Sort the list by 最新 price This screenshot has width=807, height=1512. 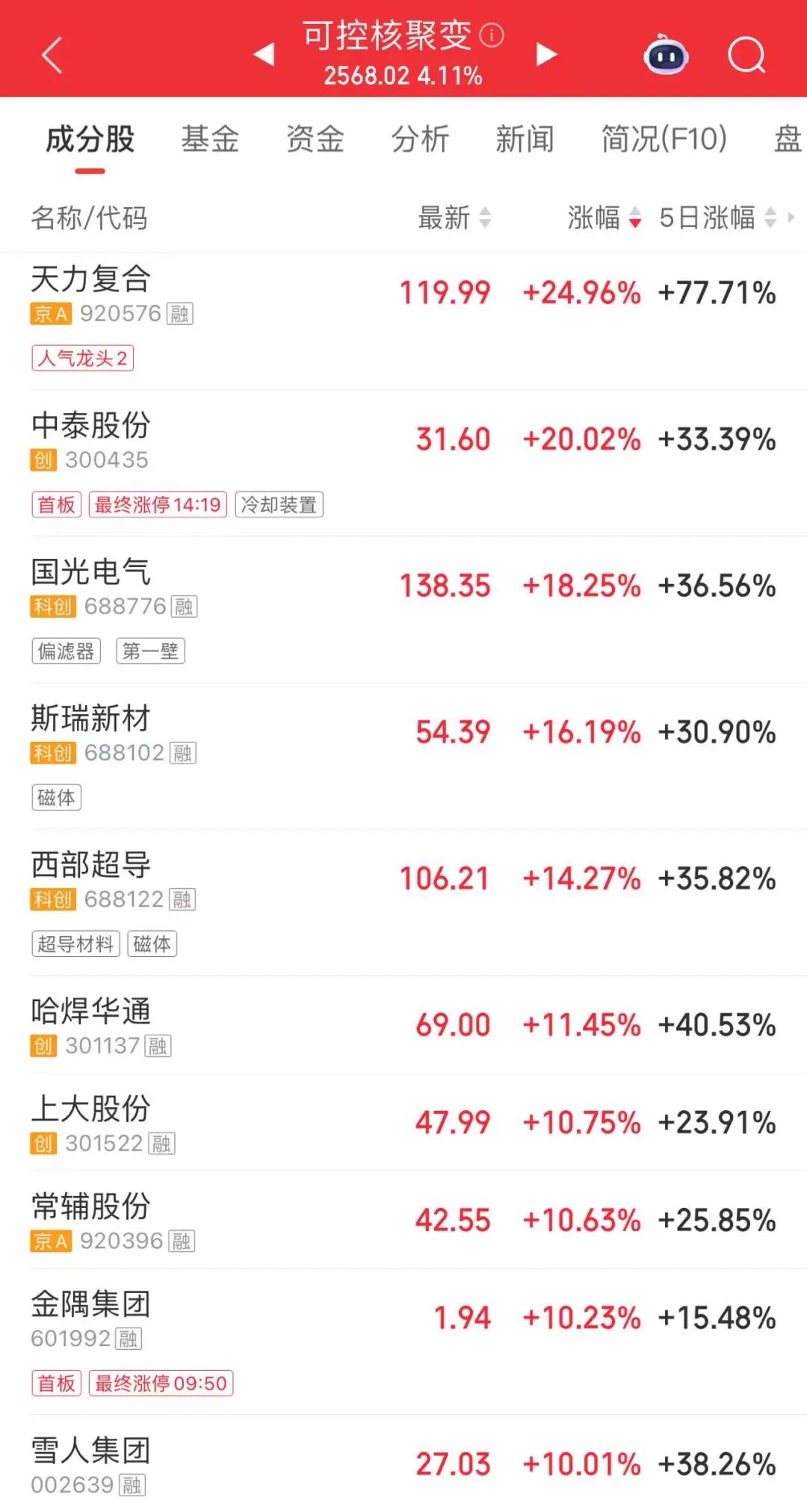click(x=454, y=218)
